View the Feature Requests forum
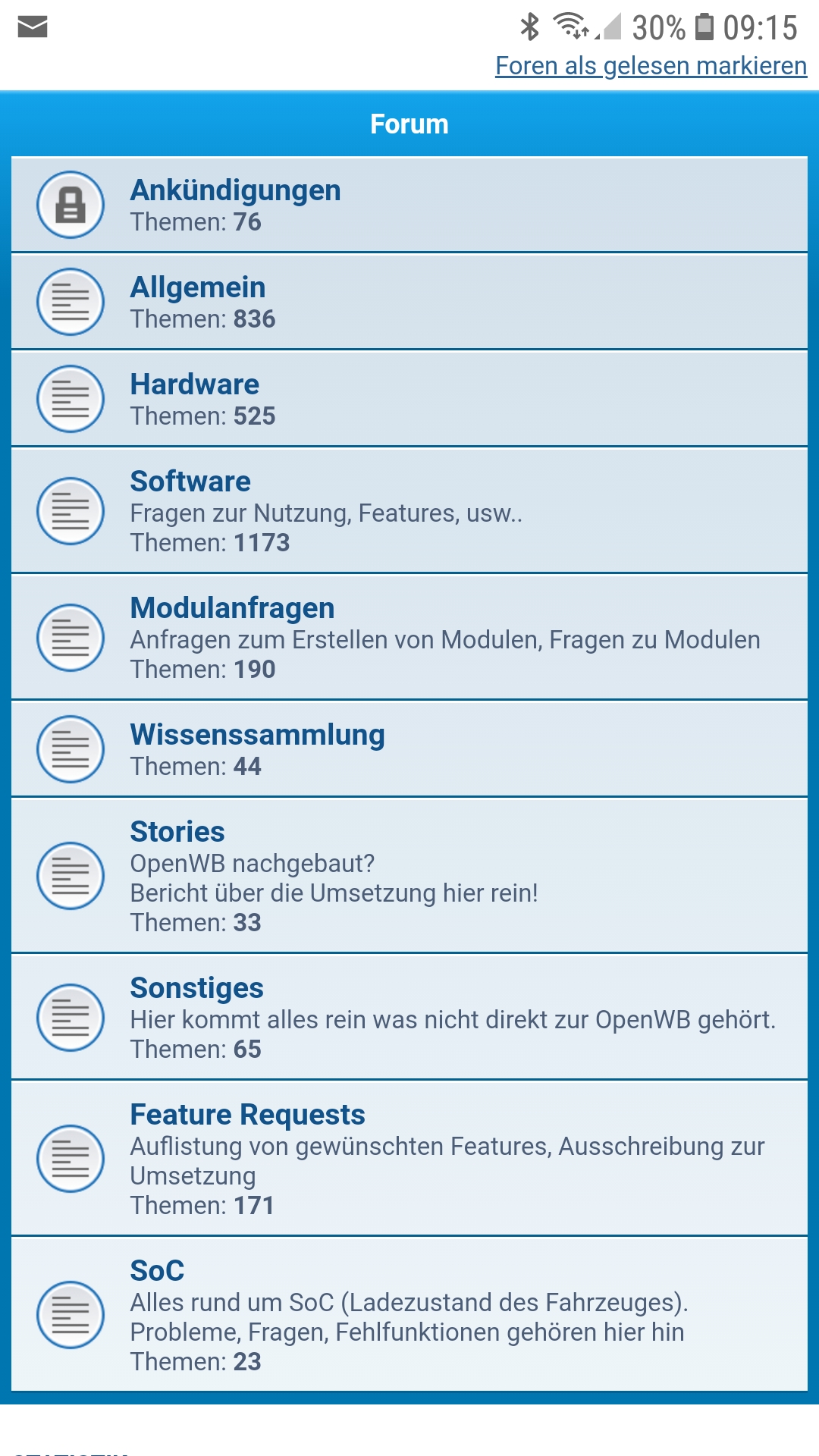 [x=247, y=1115]
